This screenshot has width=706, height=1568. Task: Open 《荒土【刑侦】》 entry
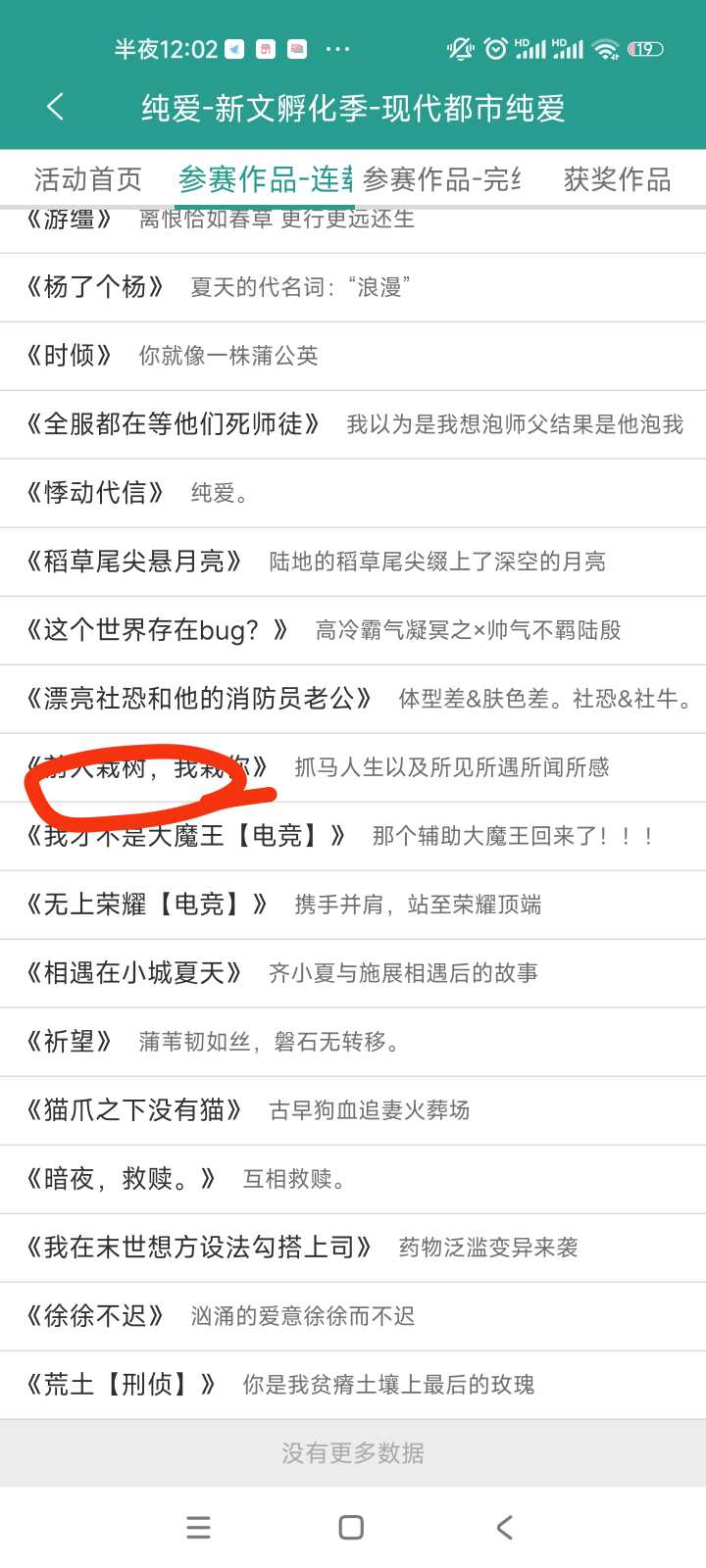point(121,1385)
